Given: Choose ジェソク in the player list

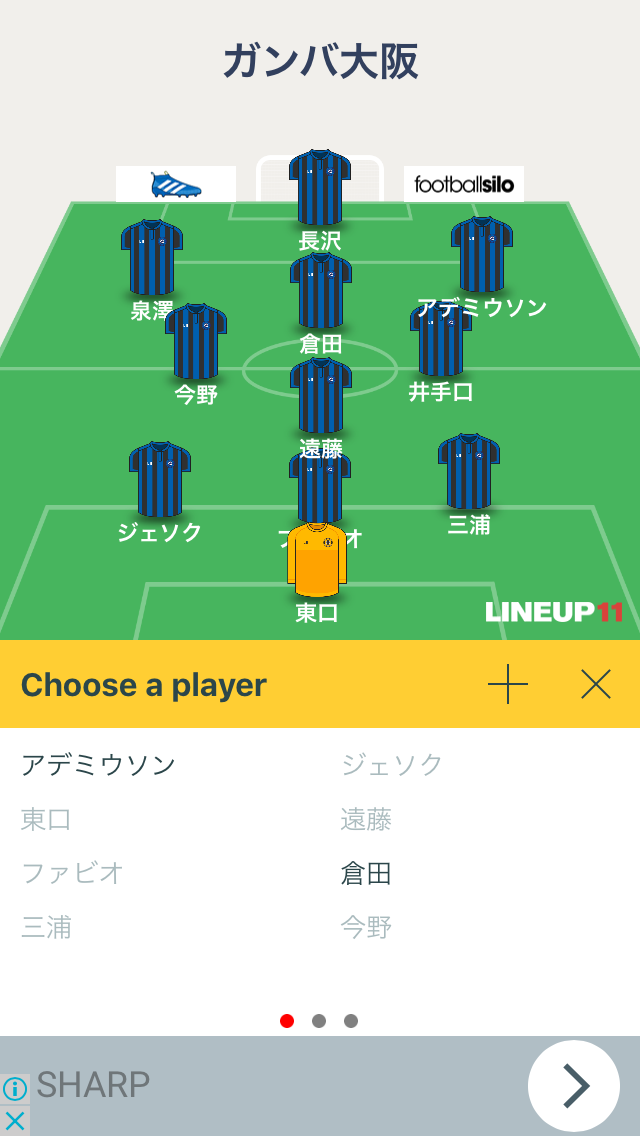Looking at the screenshot, I should [392, 765].
